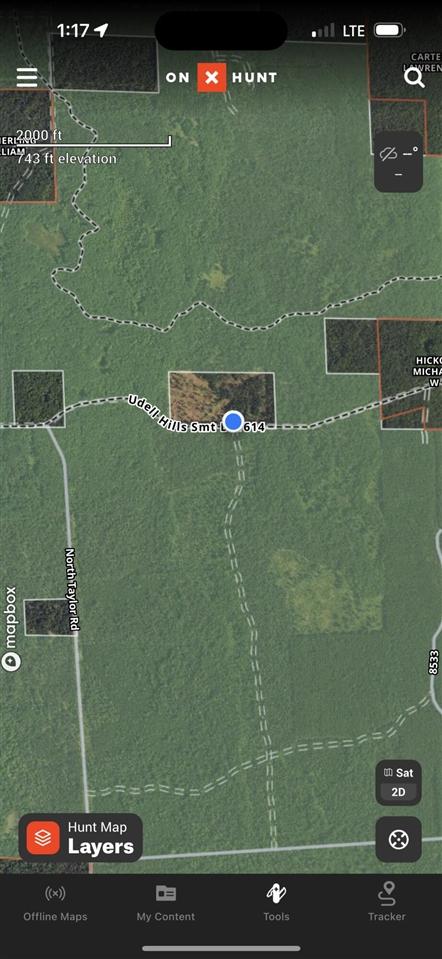Open the hamburger menu
Viewport: 442px width, 959px height.
coord(27,78)
